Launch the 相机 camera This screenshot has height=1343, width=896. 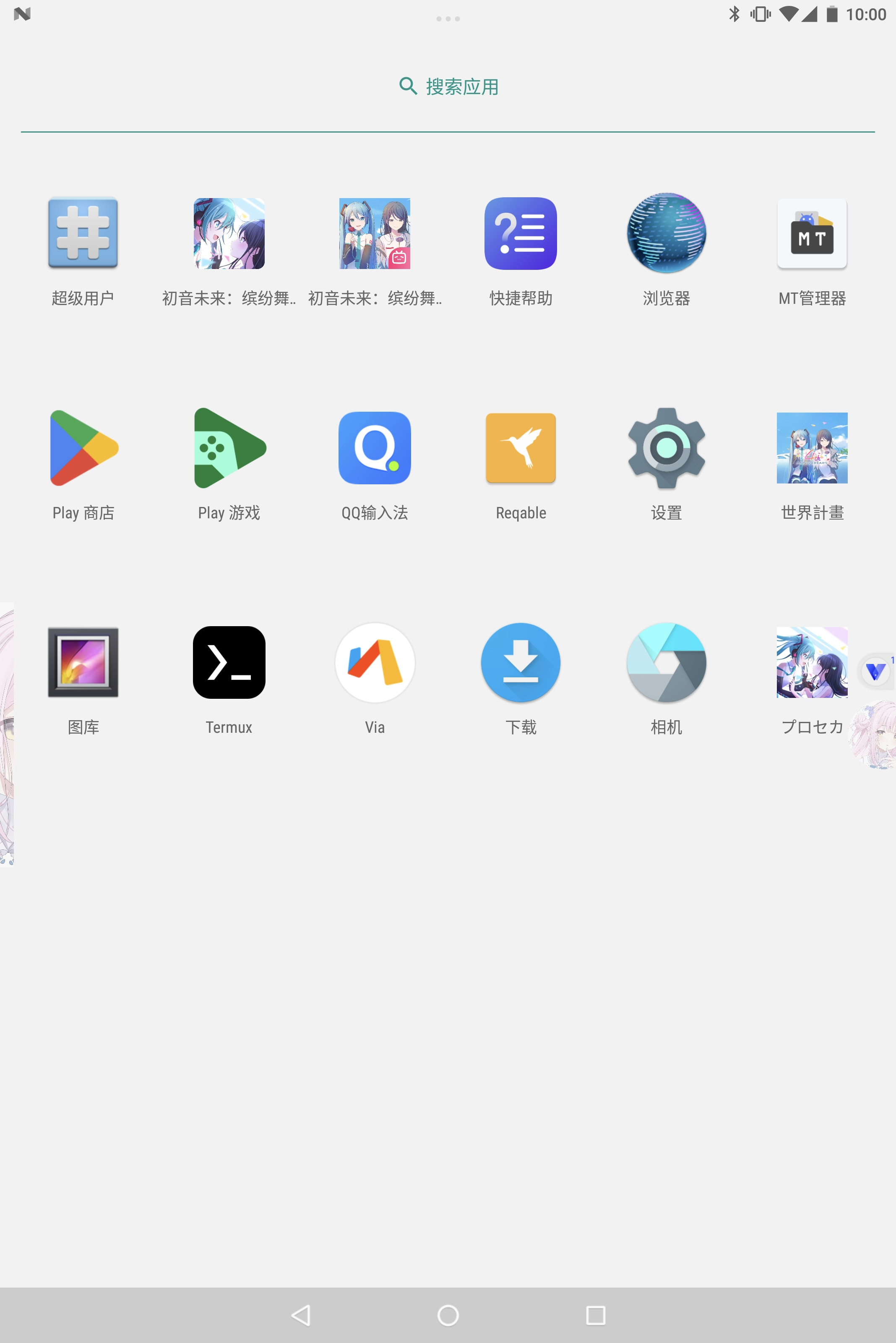(666, 662)
